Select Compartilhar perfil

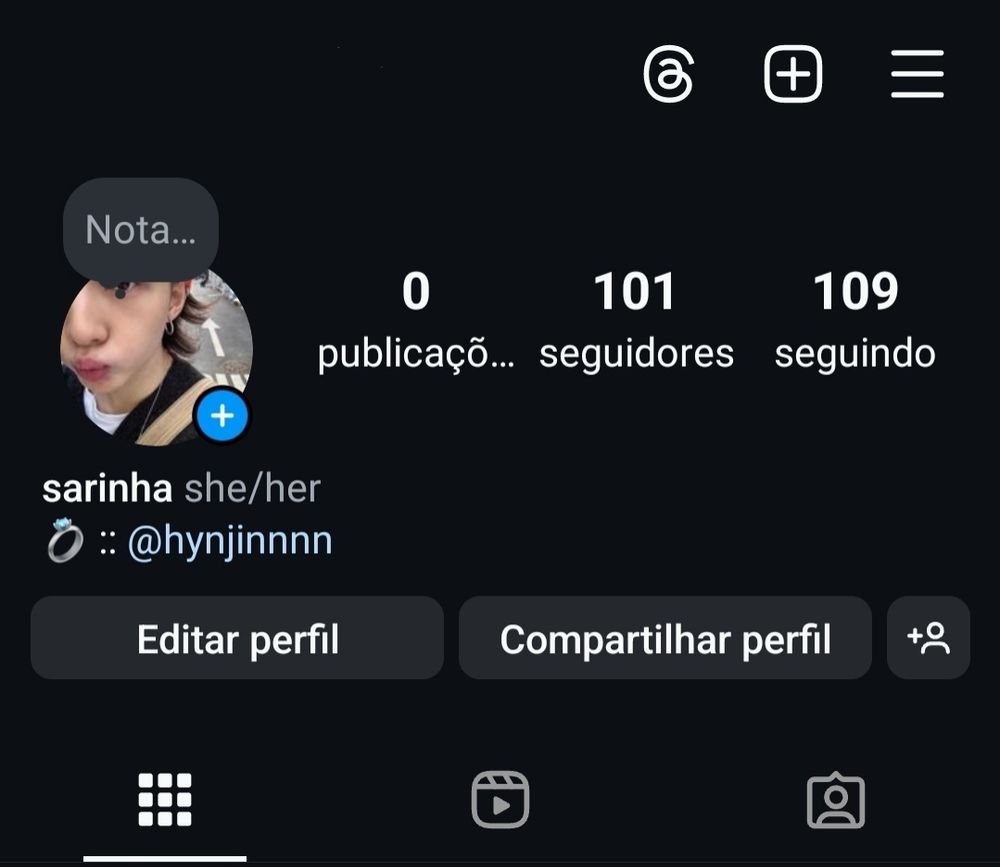pyautogui.click(x=665, y=639)
